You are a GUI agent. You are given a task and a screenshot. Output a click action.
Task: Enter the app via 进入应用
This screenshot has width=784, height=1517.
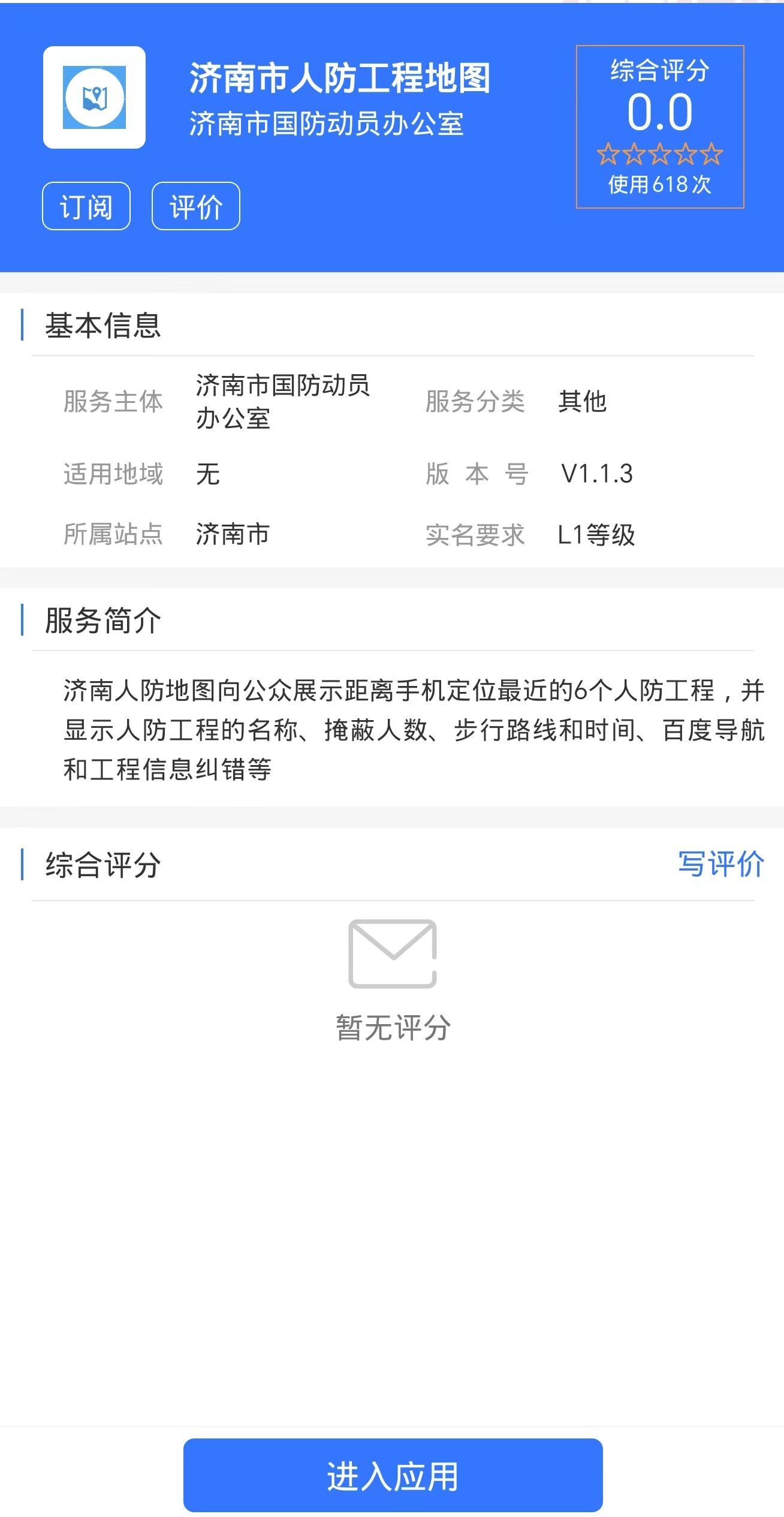click(x=393, y=1475)
